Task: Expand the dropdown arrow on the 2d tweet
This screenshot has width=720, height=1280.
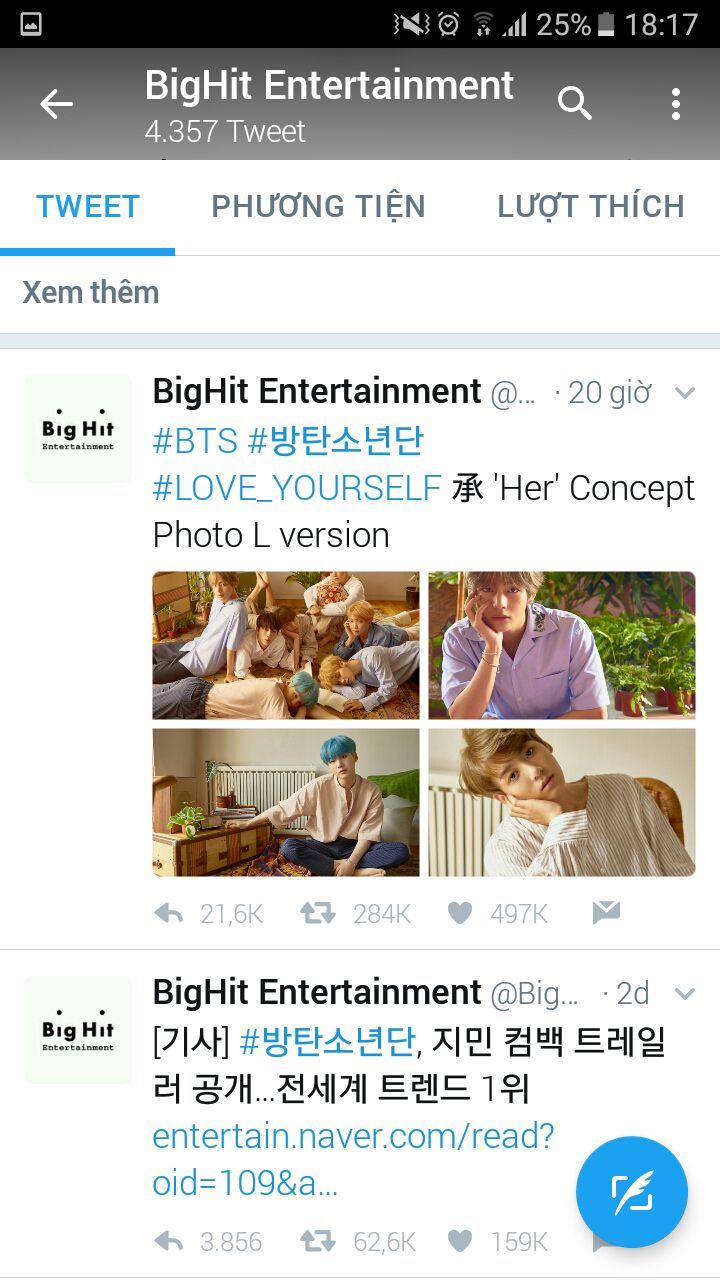Action: [x=685, y=993]
